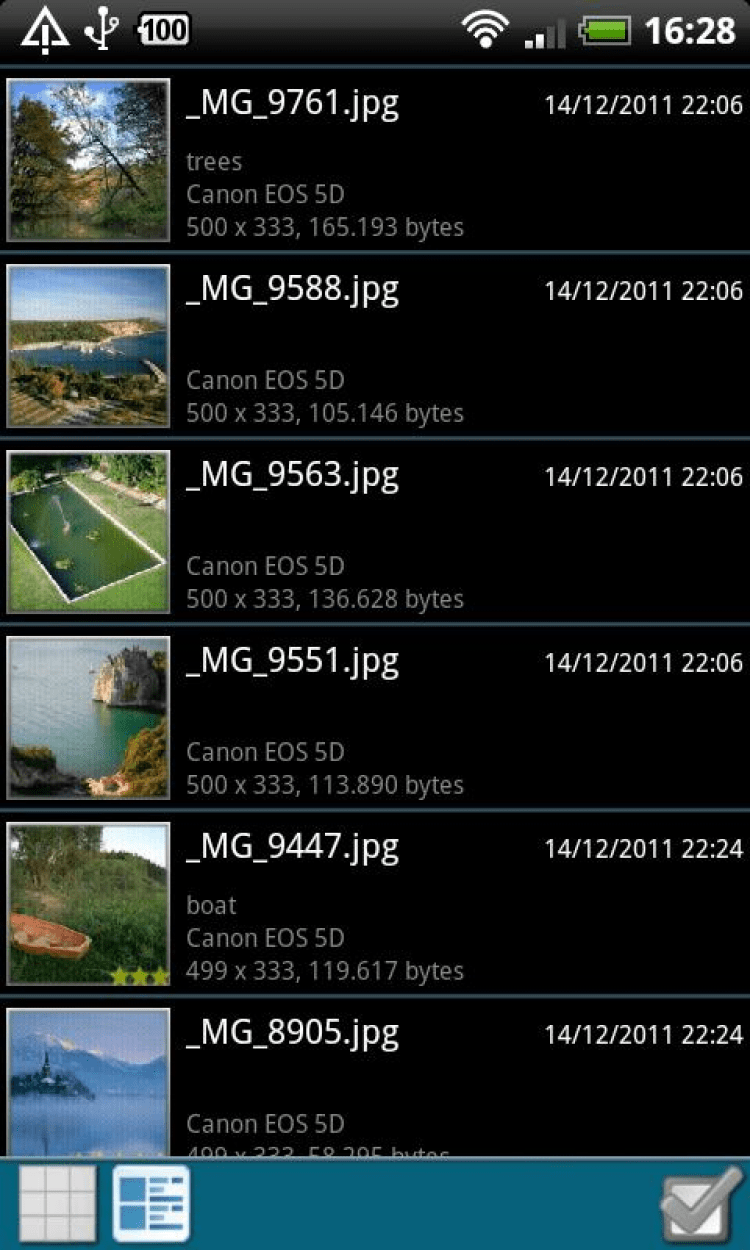Select the _MG_9551.jpg entry
The width and height of the screenshot is (750, 1250).
click(375, 717)
